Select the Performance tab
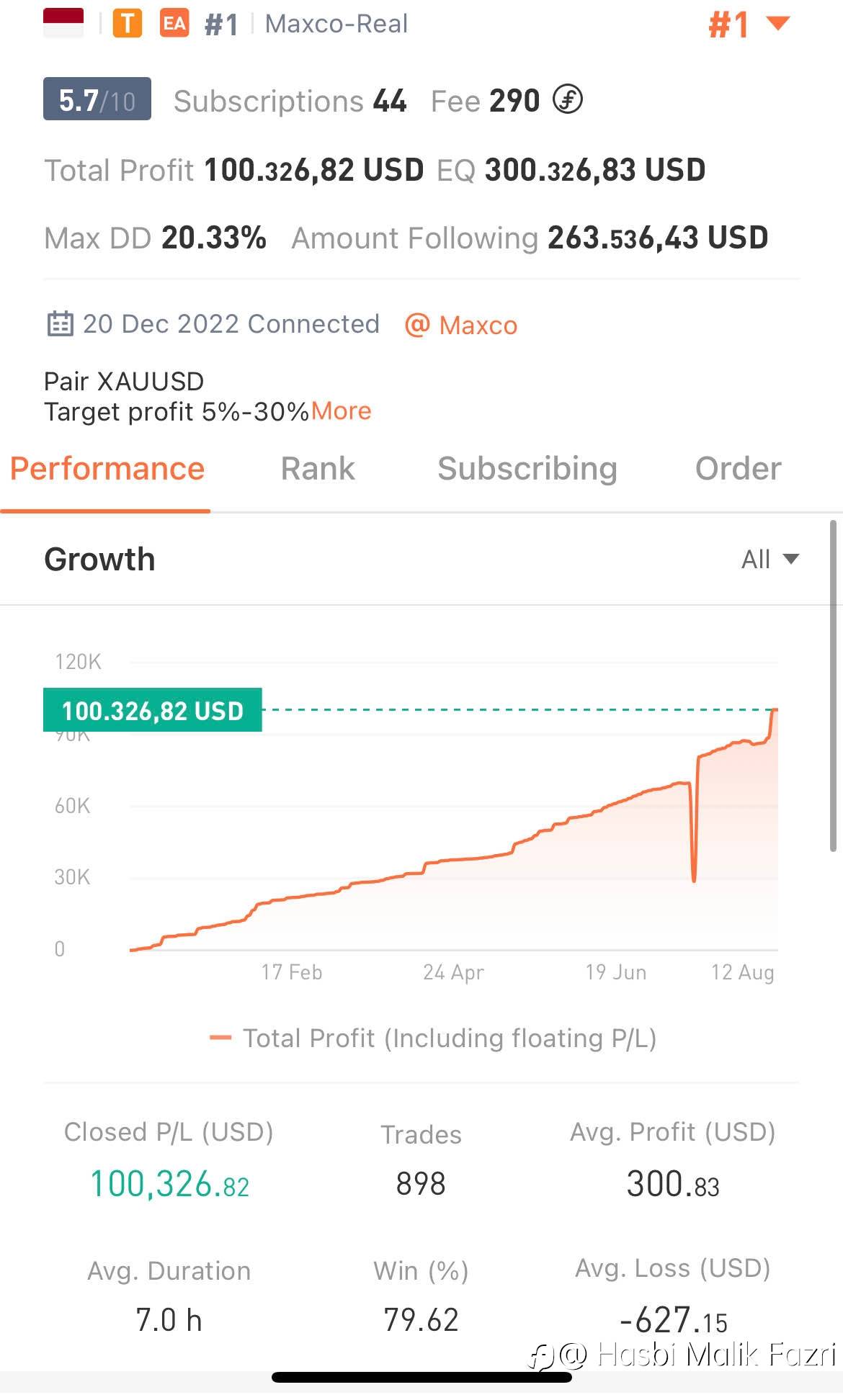Viewport: 843px width, 1400px height. (x=107, y=469)
